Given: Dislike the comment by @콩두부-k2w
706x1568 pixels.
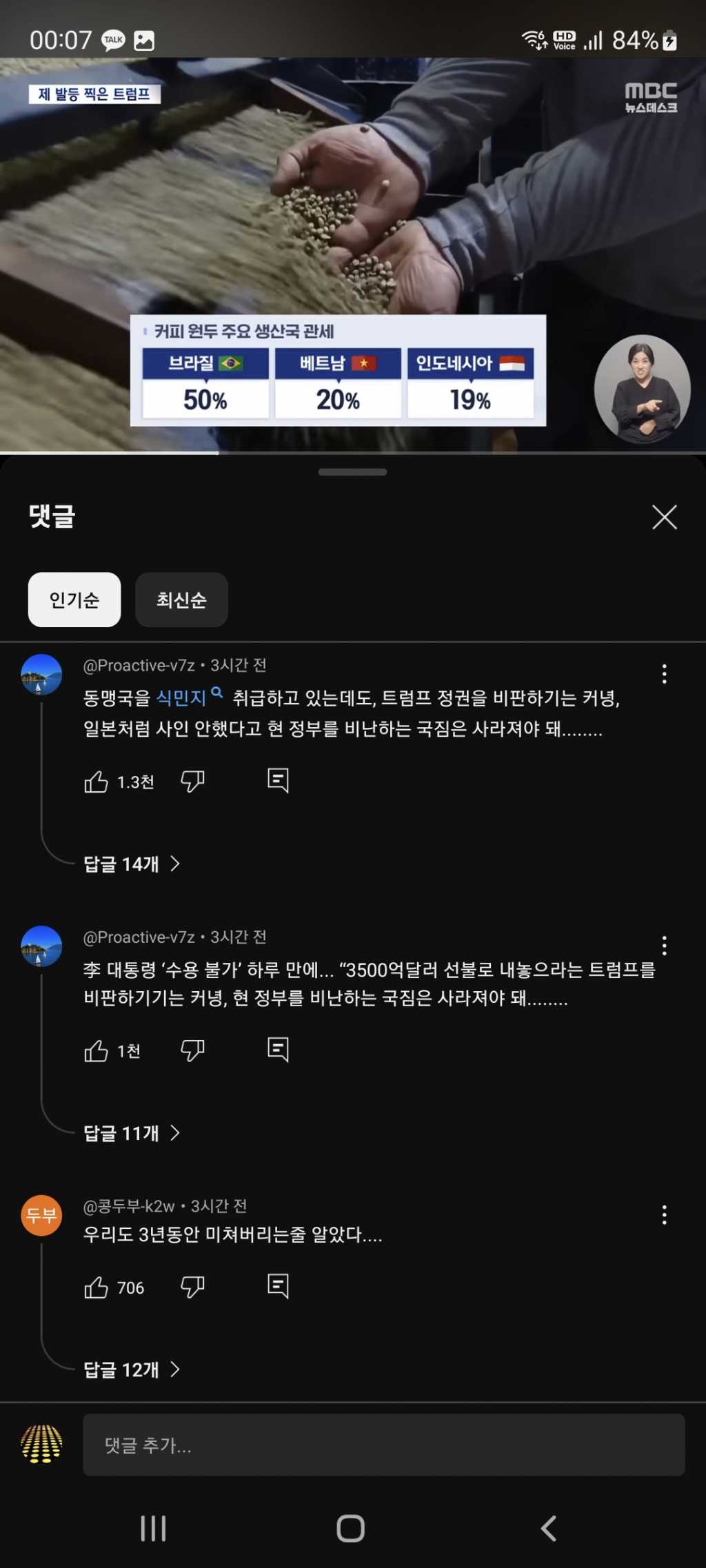Looking at the screenshot, I should 192,1287.
